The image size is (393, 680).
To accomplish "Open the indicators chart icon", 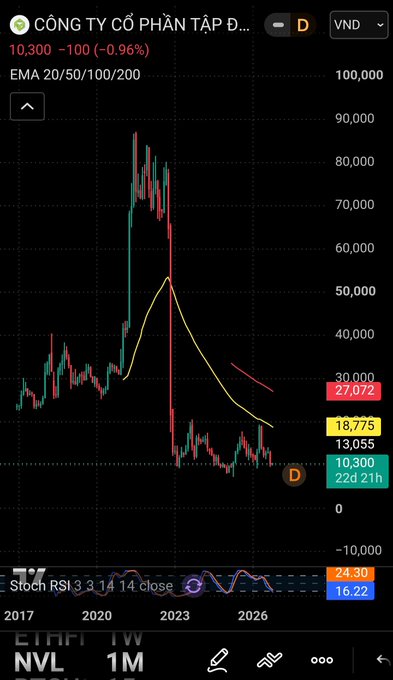I will click(x=270, y=660).
